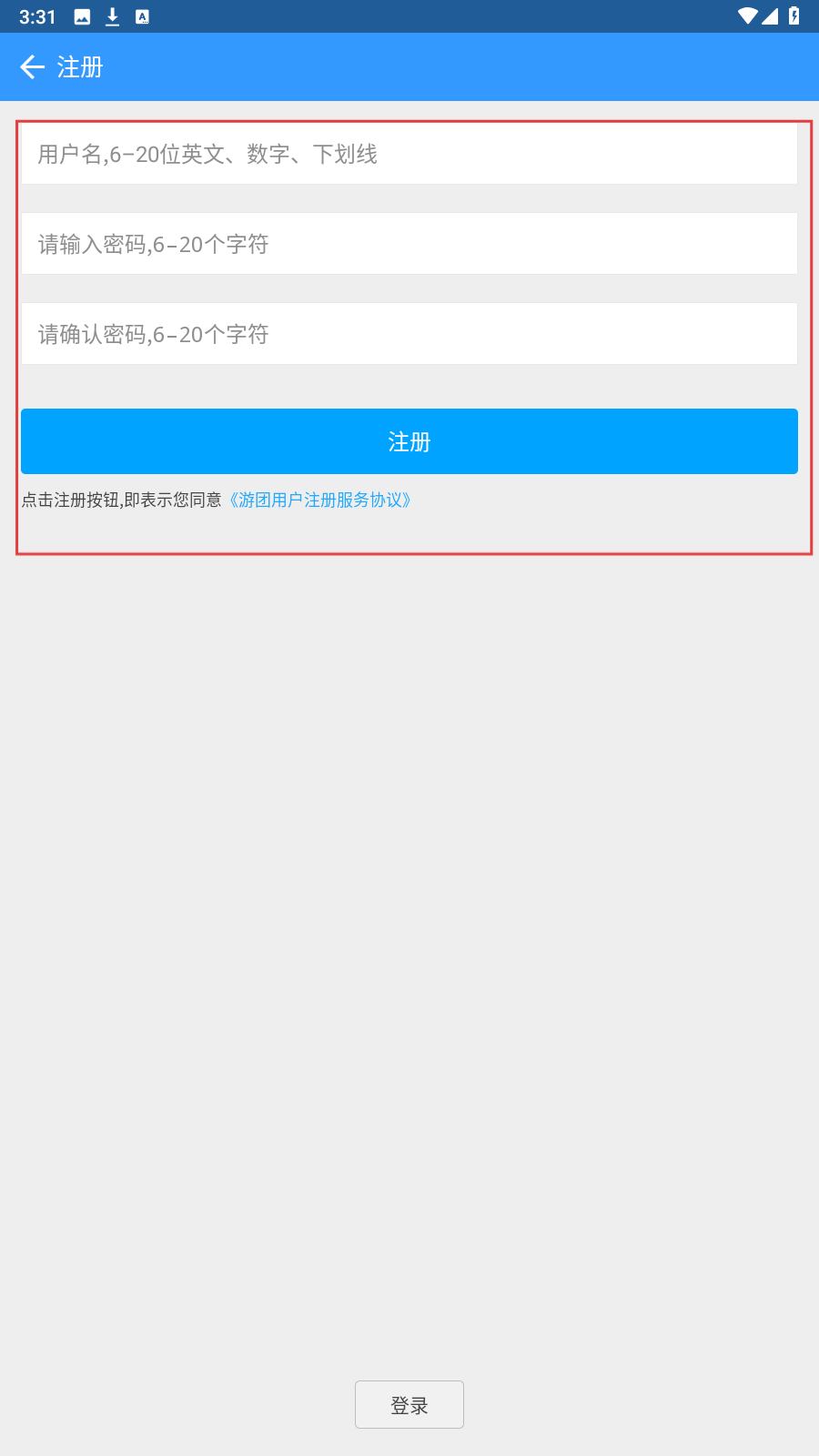The width and height of the screenshot is (819, 1456).
Task: Open the 游团用户注册服务协议 link
Action: [x=319, y=500]
